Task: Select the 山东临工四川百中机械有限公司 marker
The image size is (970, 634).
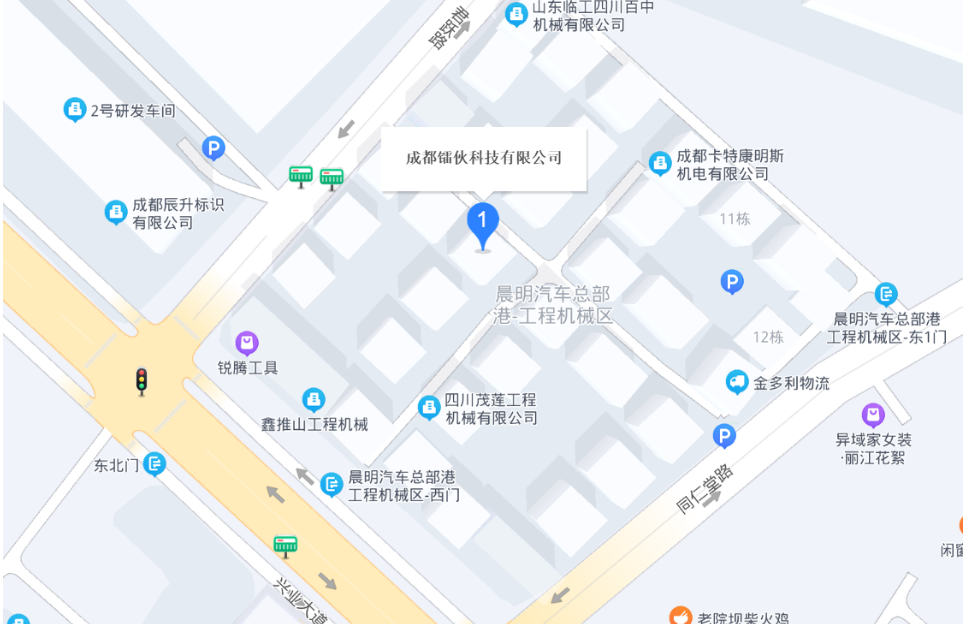Action: pos(516,14)
